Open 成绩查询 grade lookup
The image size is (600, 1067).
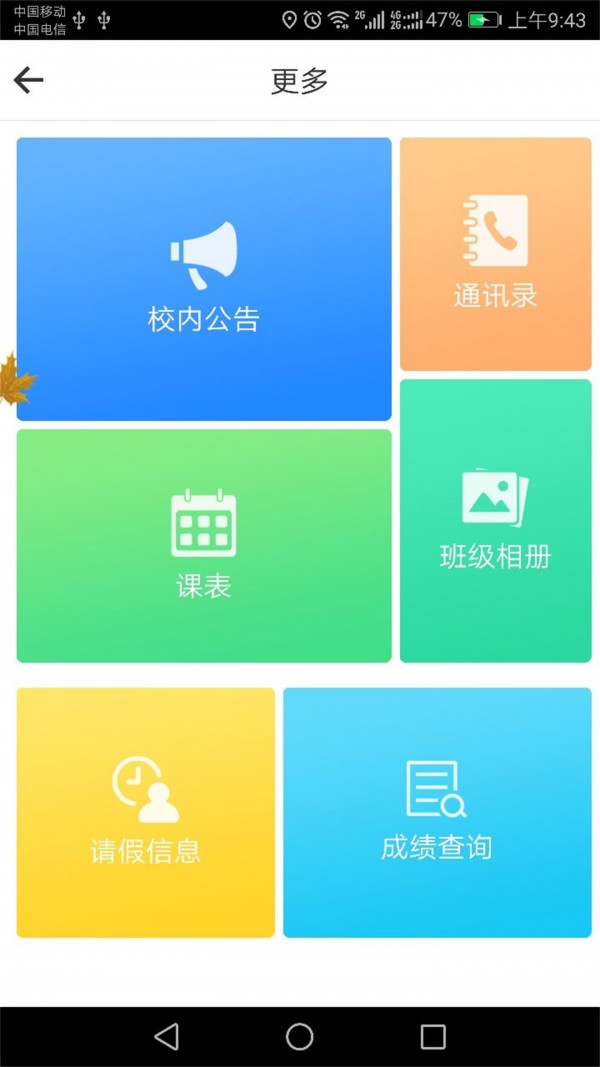[x=437, y=812]
